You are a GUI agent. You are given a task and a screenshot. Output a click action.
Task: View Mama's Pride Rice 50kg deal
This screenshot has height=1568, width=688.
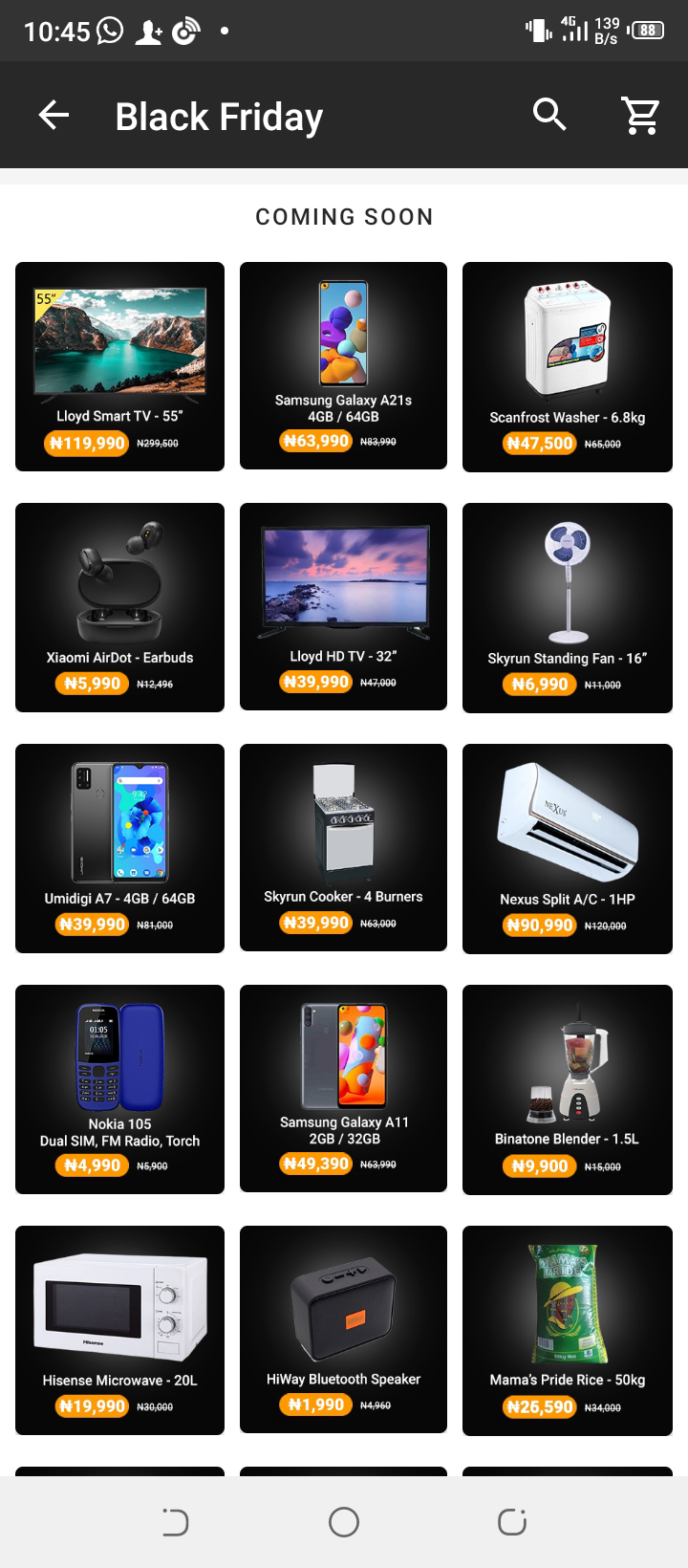coord(567,1330)
